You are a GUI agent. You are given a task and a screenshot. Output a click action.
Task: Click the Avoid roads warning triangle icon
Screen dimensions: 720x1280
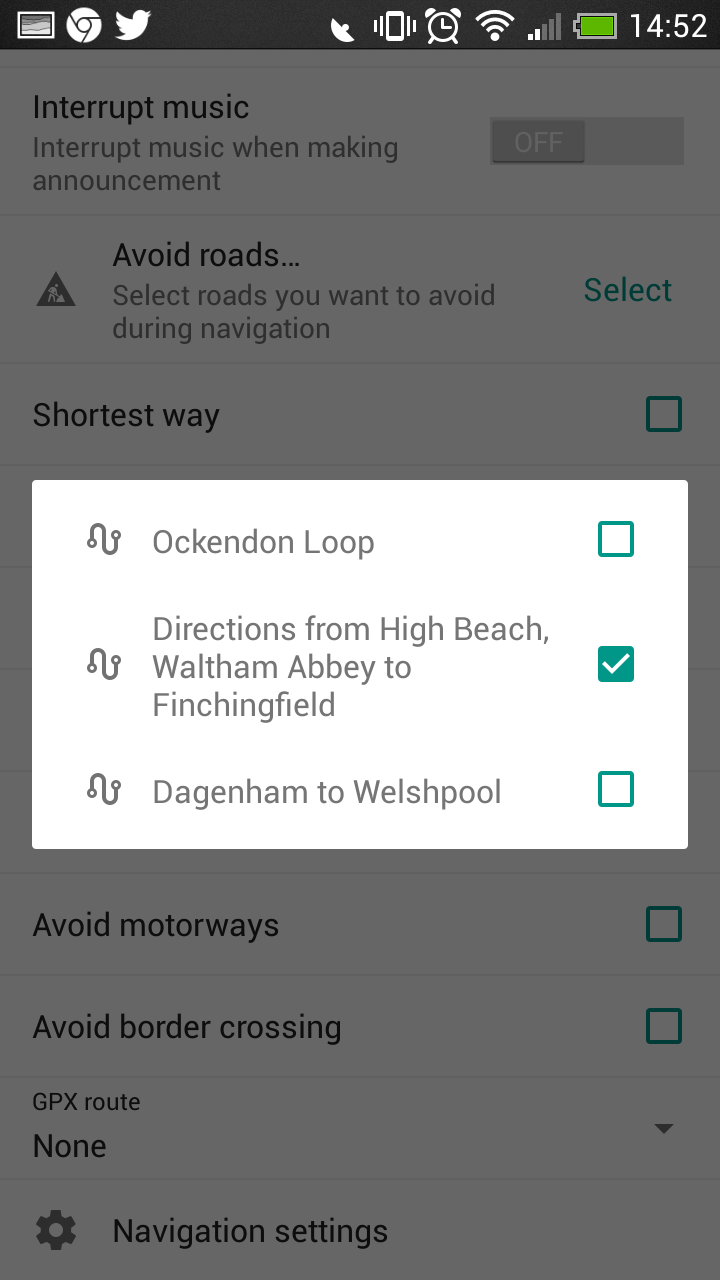click(x=56, y=289)
